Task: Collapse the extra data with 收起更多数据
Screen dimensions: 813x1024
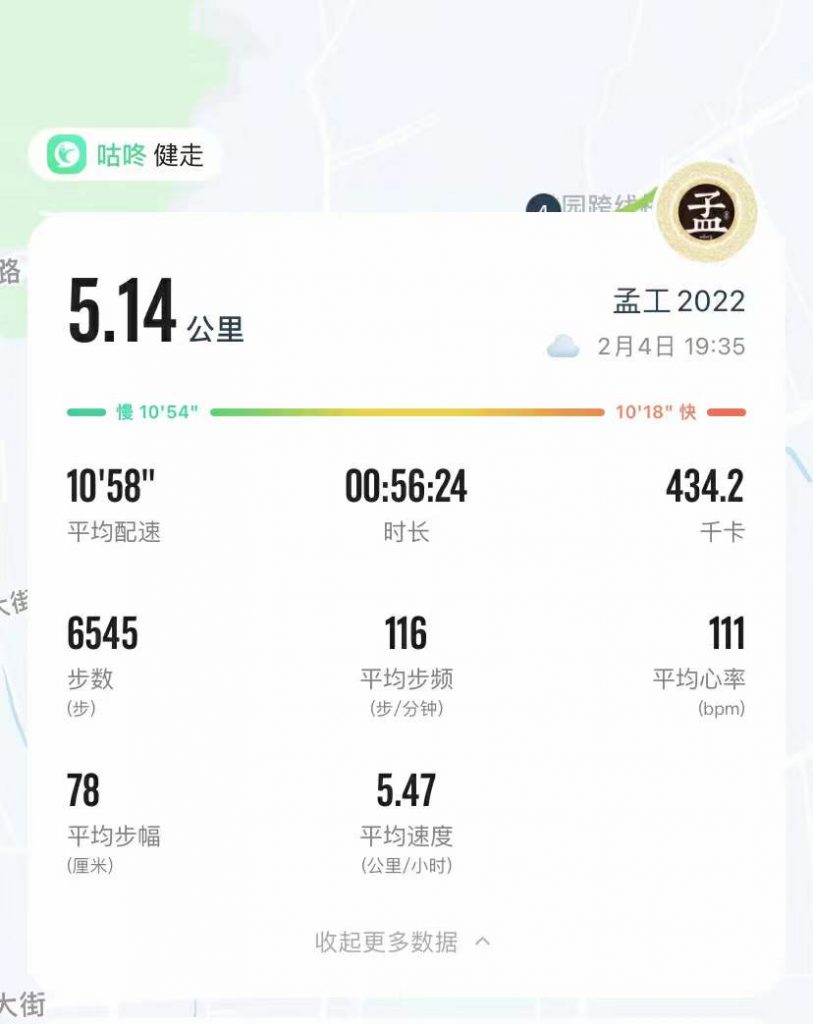Action: tap(403, 941)
